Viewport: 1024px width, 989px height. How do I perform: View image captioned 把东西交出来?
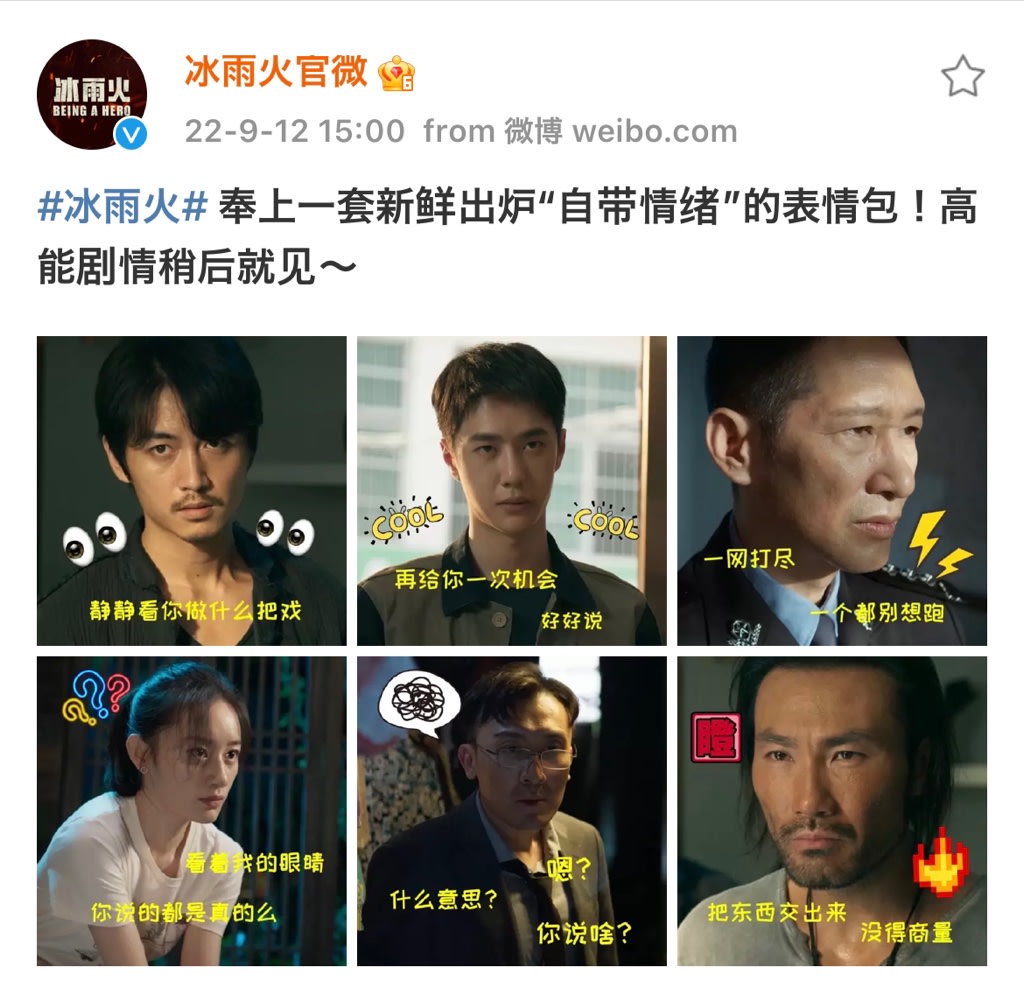click(832, 811)
